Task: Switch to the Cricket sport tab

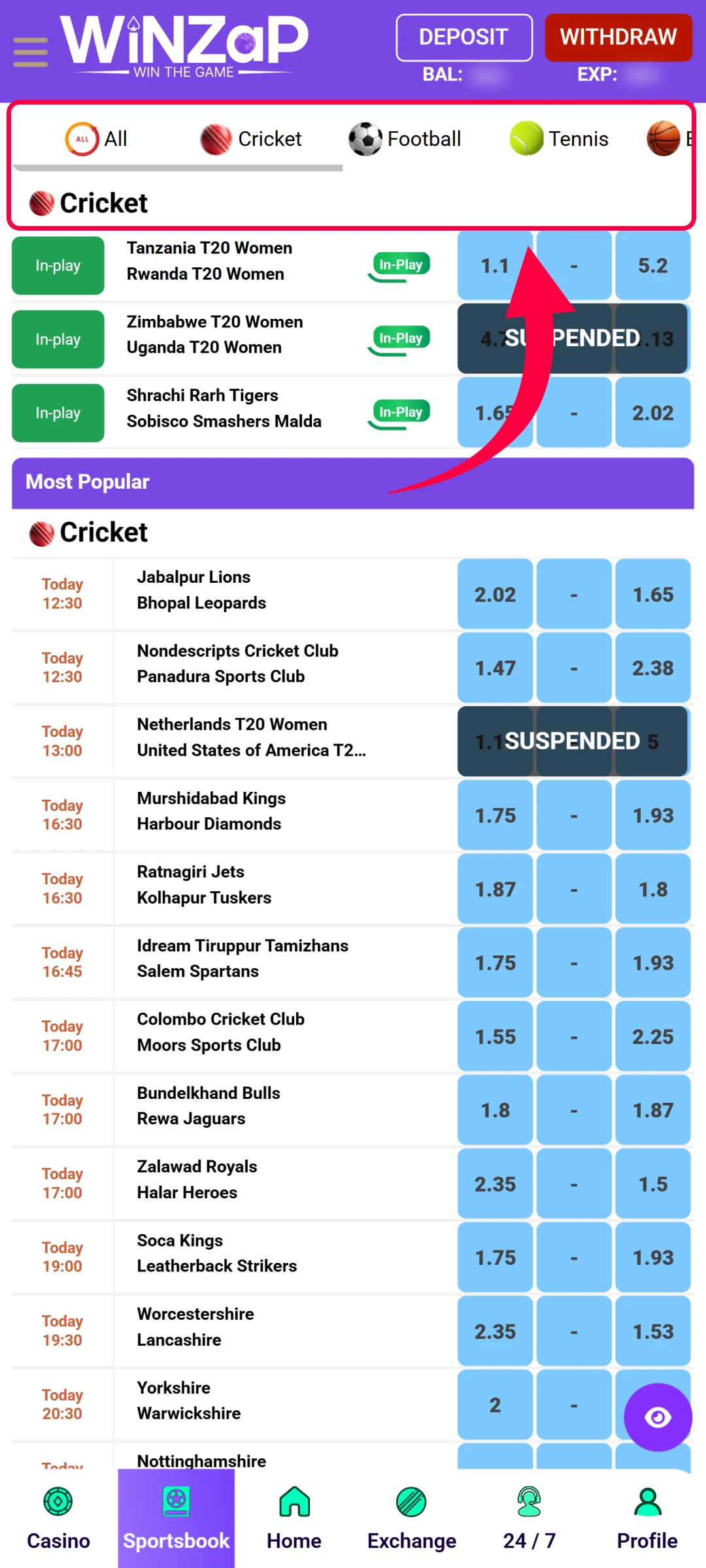Action: click(251, 139)
